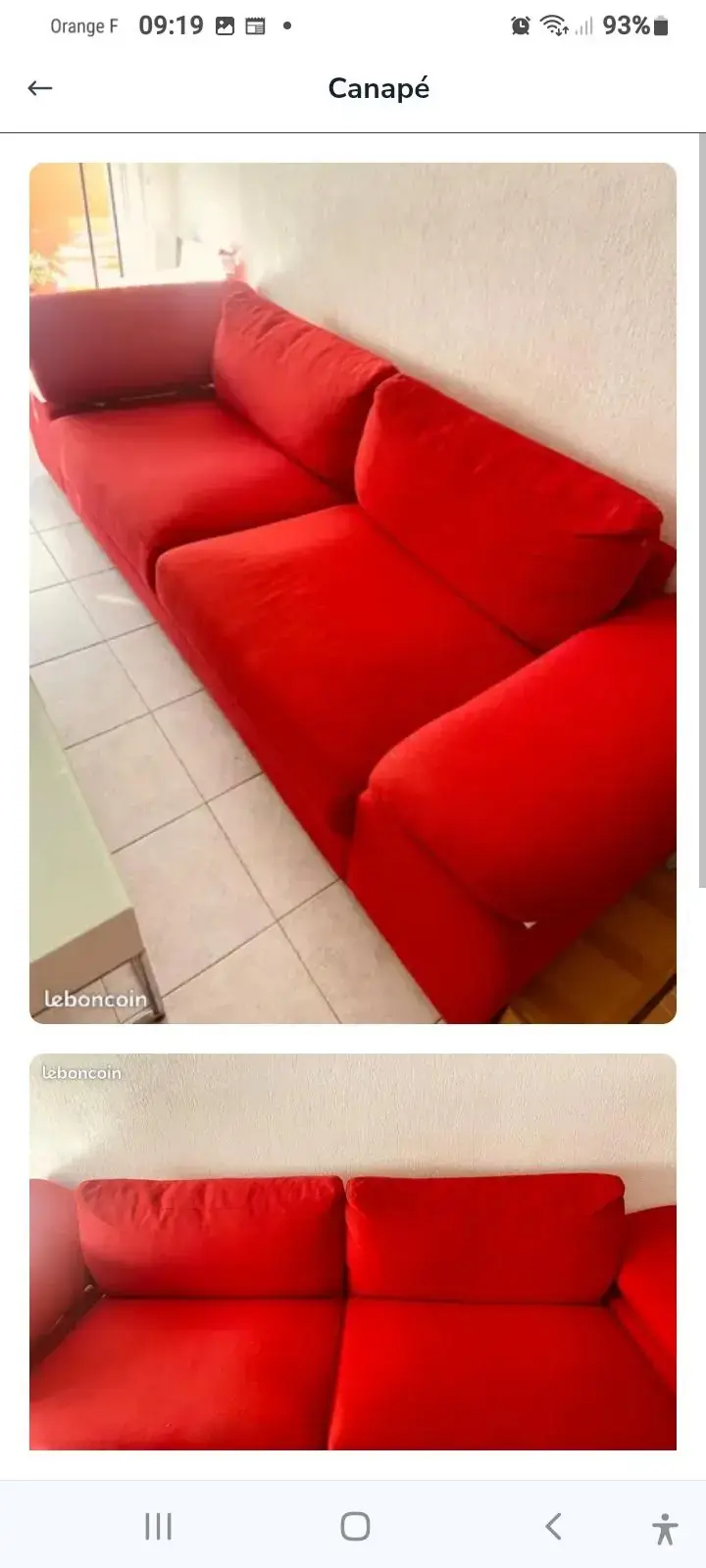Image resolution: width=706 pixels, height=1568 pixels.
Task: Go back using the top arrow
Action: [39, 88]
